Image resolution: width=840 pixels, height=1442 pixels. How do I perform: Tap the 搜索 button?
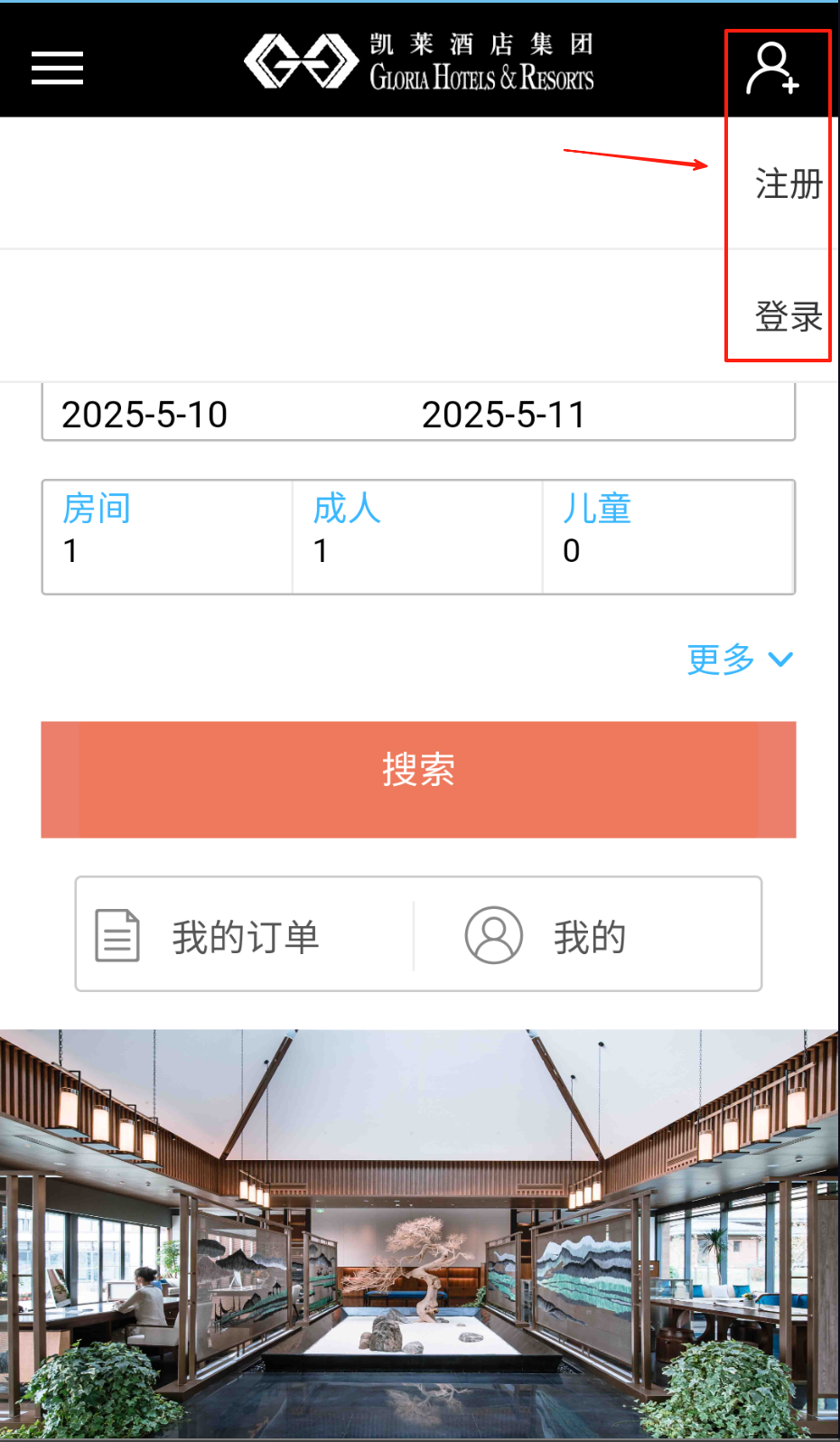point(418,779)
